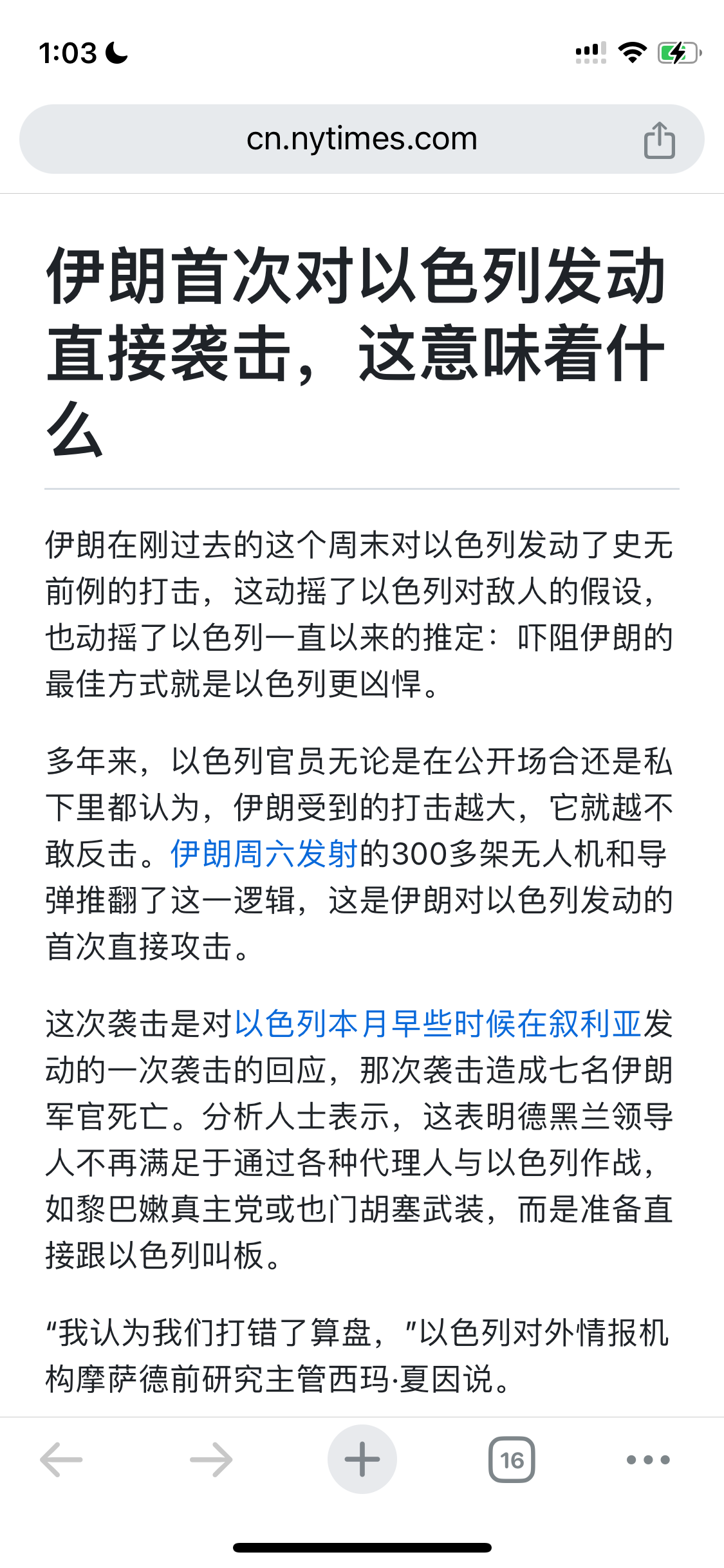The height and width of the screenshot is (1568, 724).
Task: Go forward to the next page
Action: click(212, 1459)
